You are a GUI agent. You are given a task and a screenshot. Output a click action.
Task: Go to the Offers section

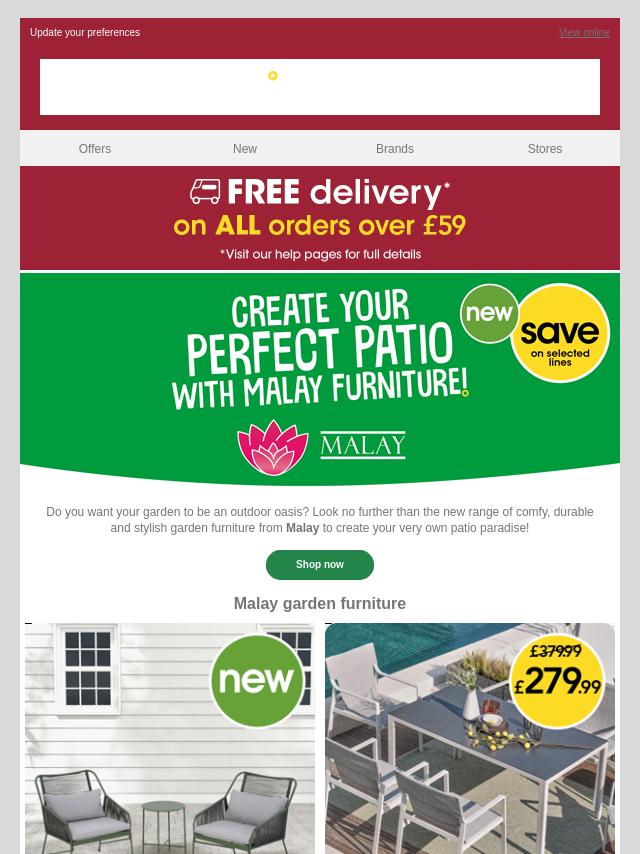point(95,149)
